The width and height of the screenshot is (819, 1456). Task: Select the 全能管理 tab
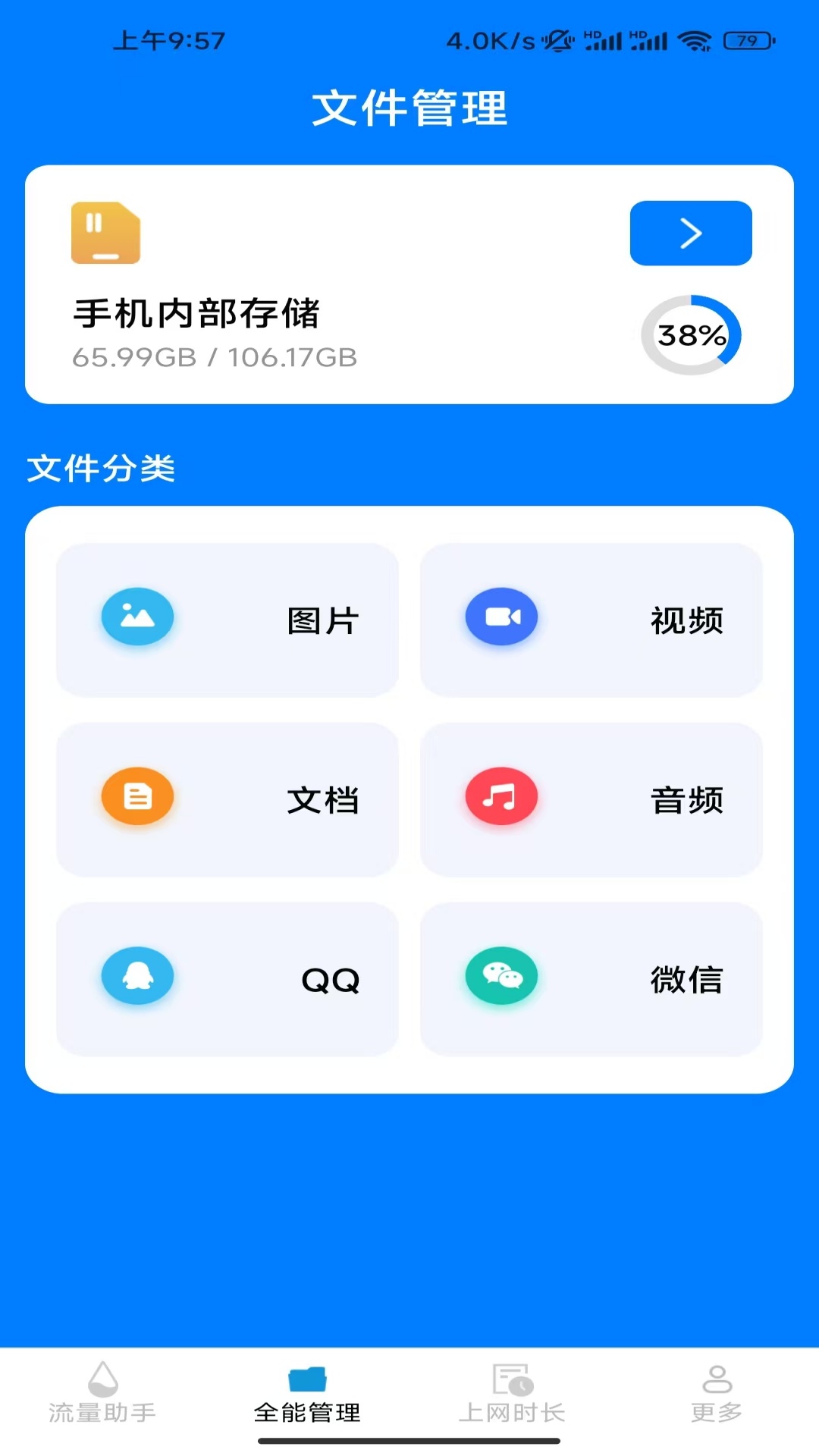click(307, 1395)
